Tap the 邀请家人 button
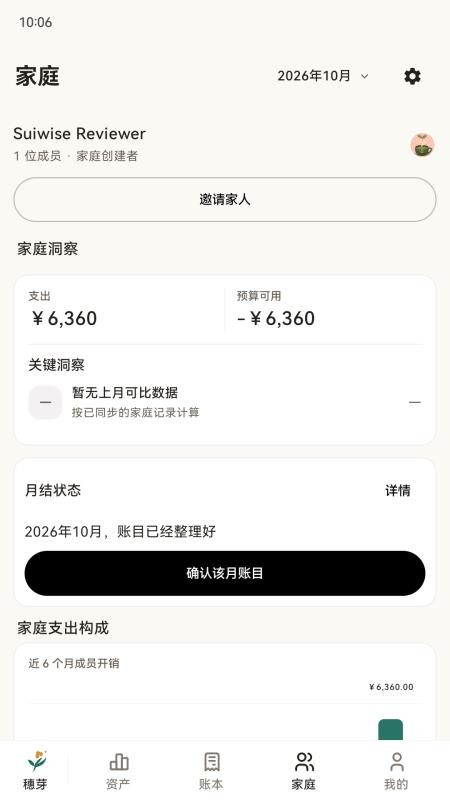 coord(225,199)
